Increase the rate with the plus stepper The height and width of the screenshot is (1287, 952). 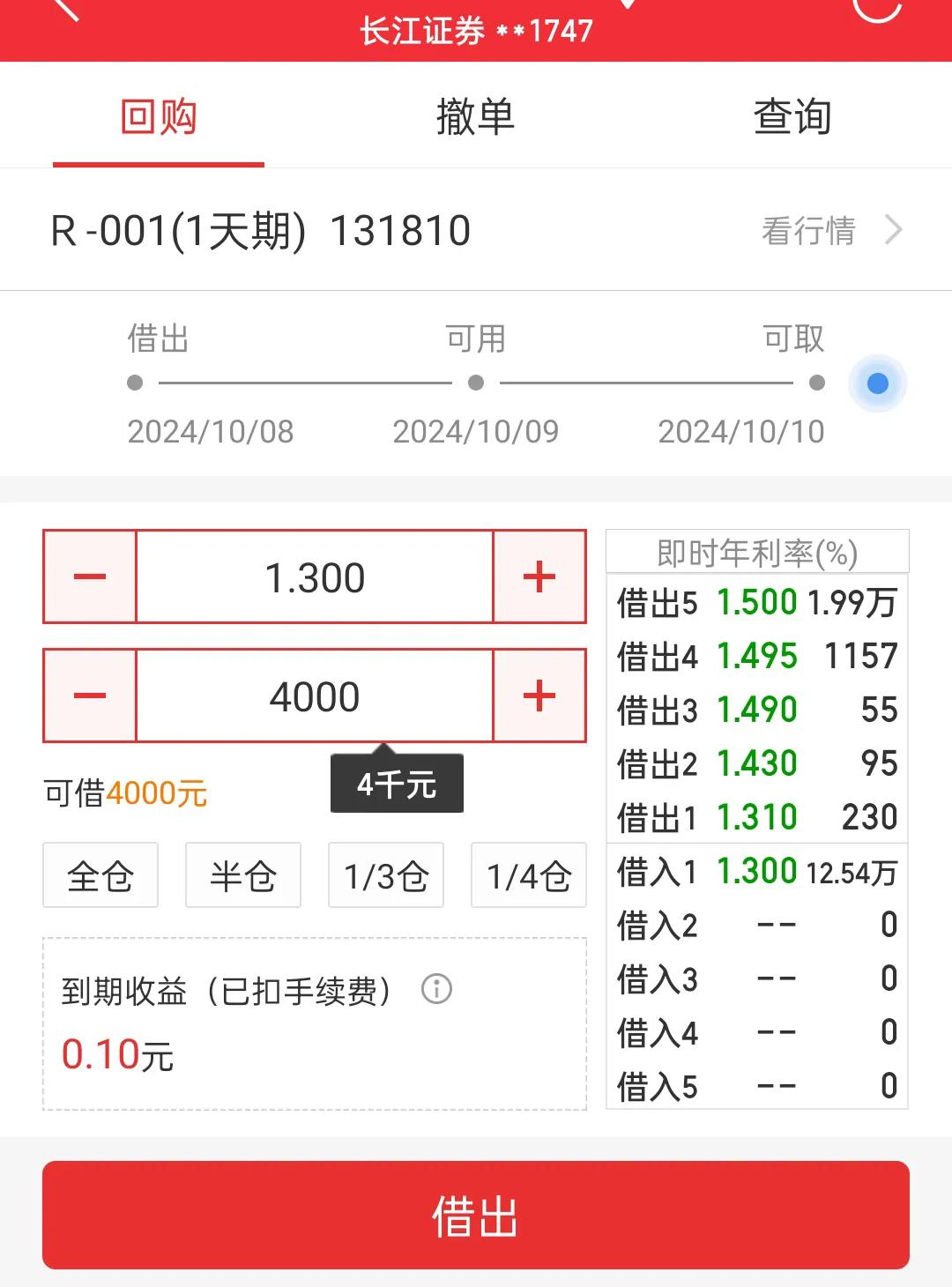coord(539,577)
